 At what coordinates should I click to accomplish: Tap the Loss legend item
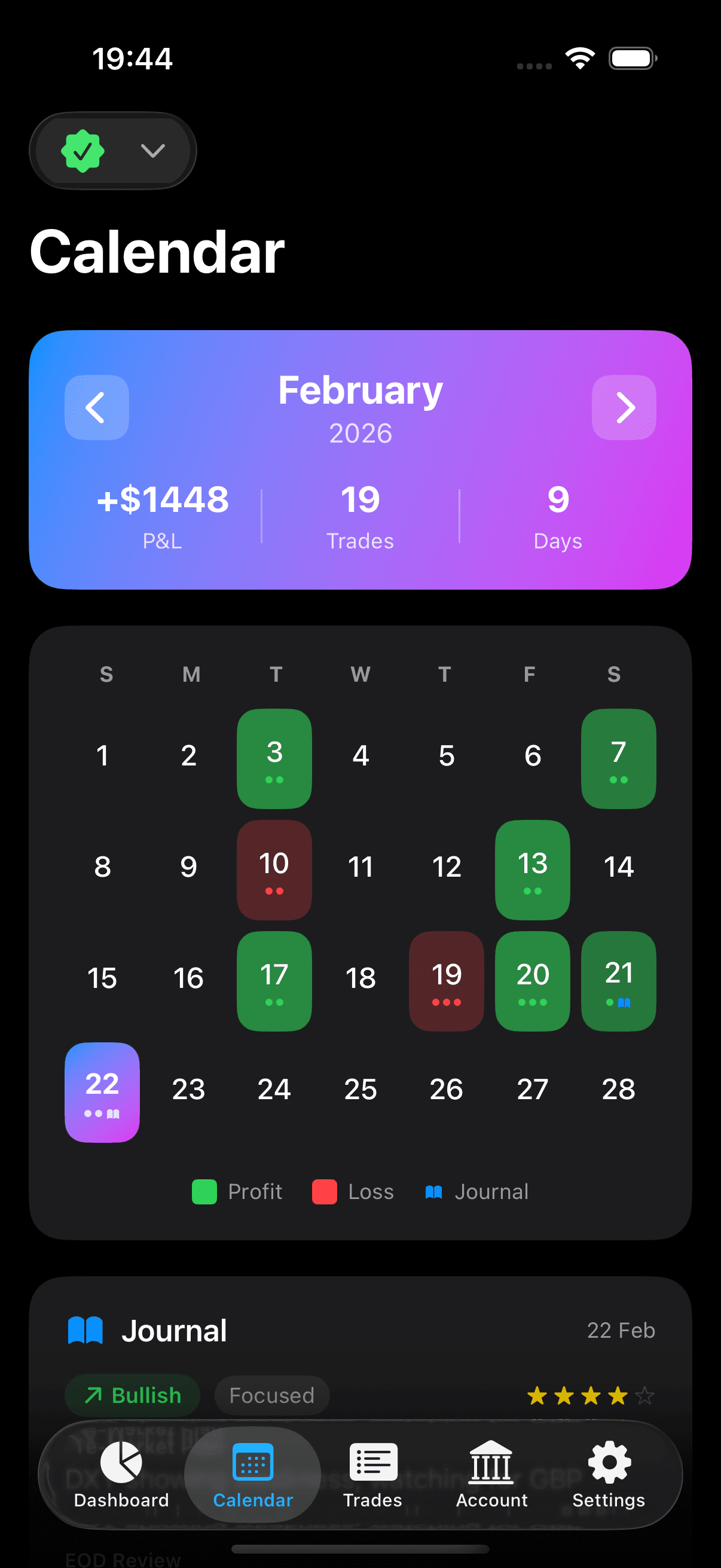[x=352, y=1191]
